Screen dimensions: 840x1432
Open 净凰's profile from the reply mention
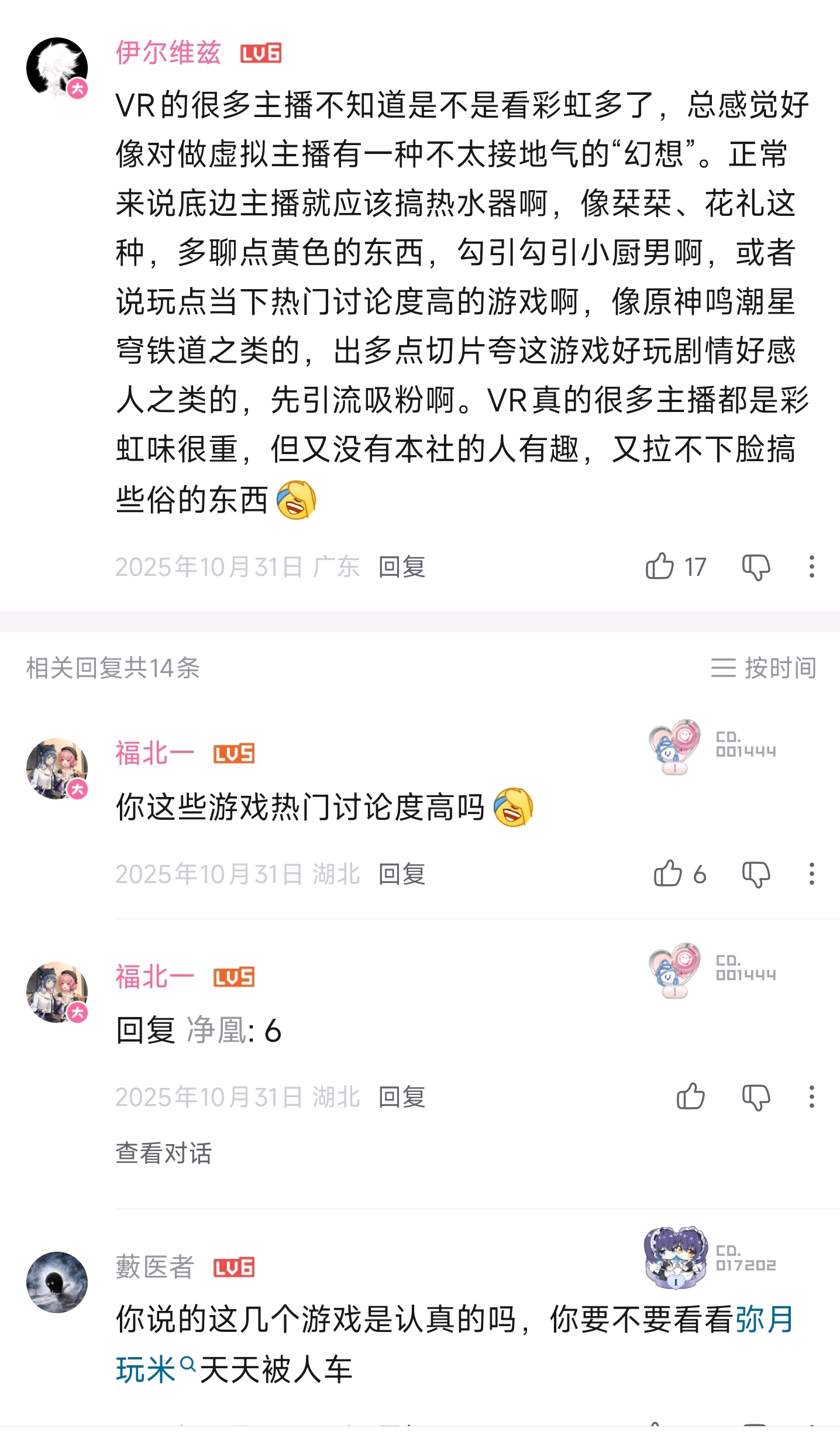pyautogui.click(x=216, y=1031)
